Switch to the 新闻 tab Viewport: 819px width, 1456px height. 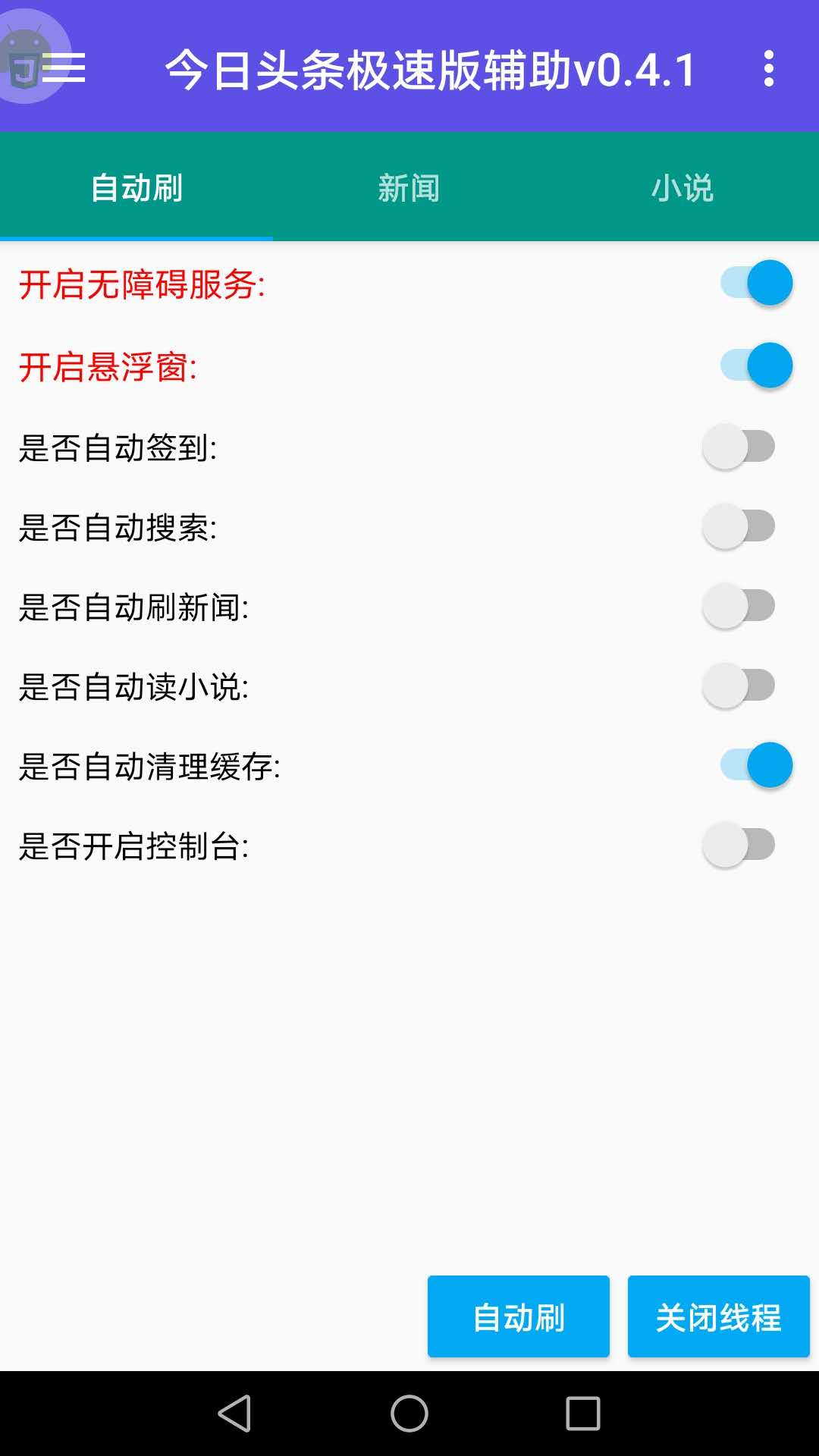[x=409, y=187]
